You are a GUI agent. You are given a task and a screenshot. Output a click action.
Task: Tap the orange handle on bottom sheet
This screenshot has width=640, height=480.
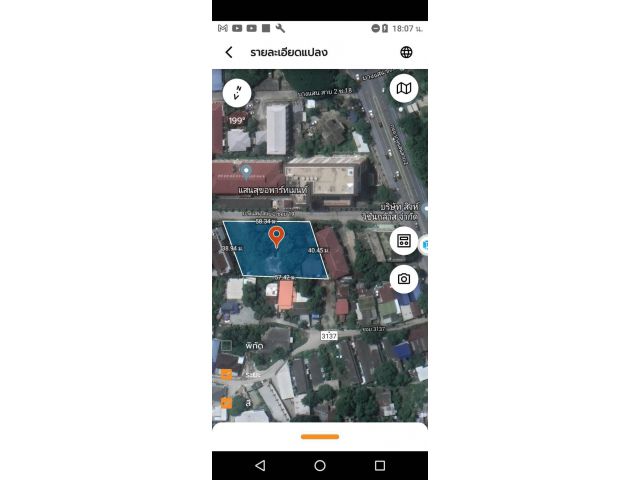[320, 436]
